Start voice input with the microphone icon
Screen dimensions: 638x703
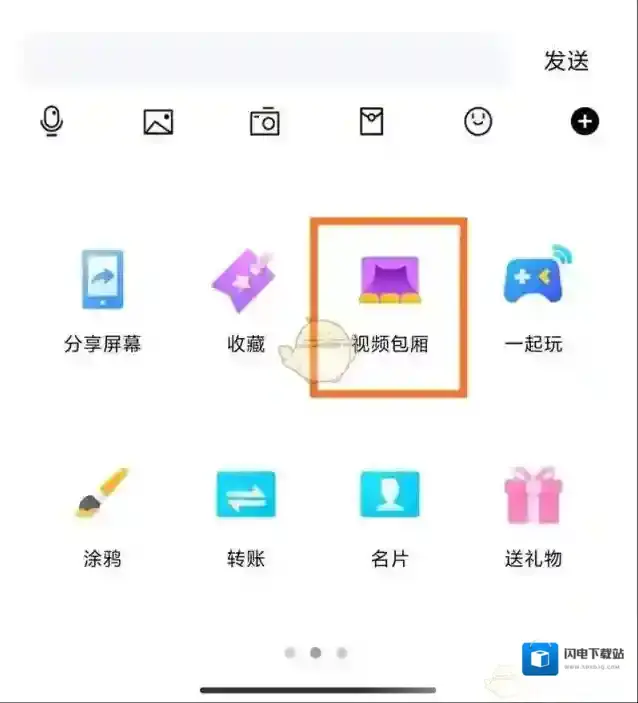pyautogui.click(x=51, y=122)
